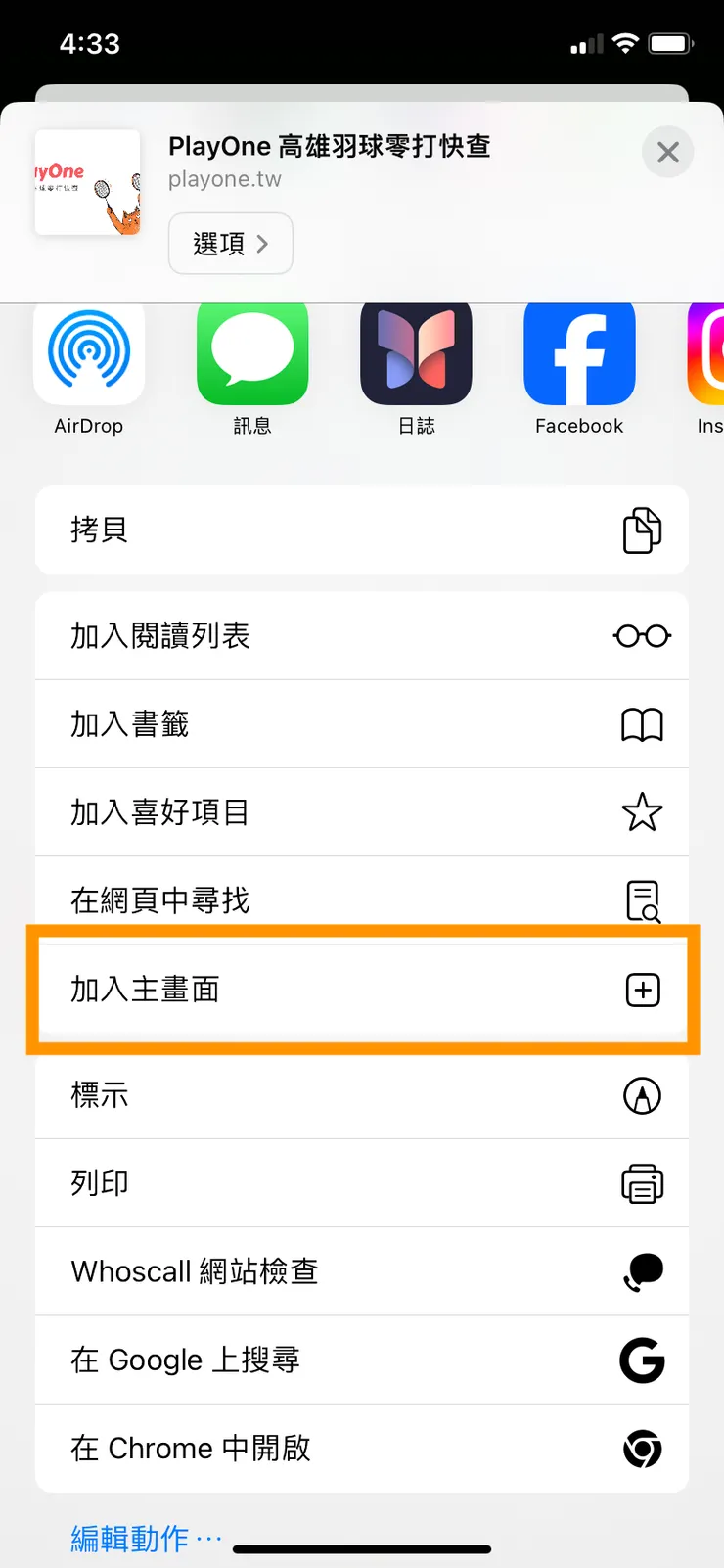This screenshot has height=1568, width=724.
Task: Tap the printer icon beside 列印
Action: click(x=643, y=1183)
